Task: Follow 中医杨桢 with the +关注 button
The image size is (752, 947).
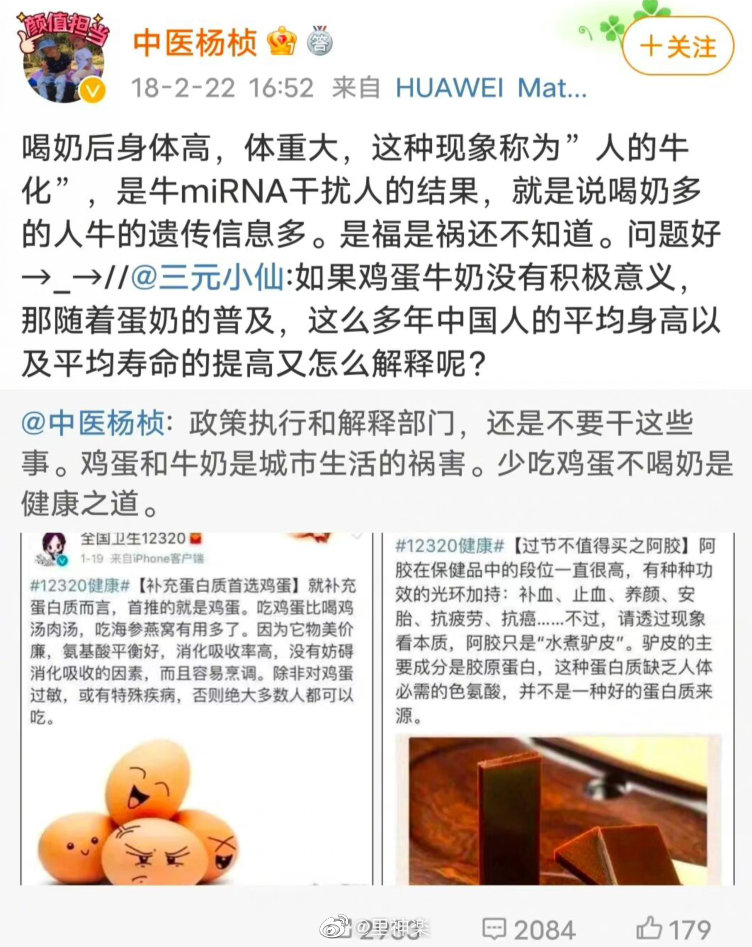Action: 678,47
